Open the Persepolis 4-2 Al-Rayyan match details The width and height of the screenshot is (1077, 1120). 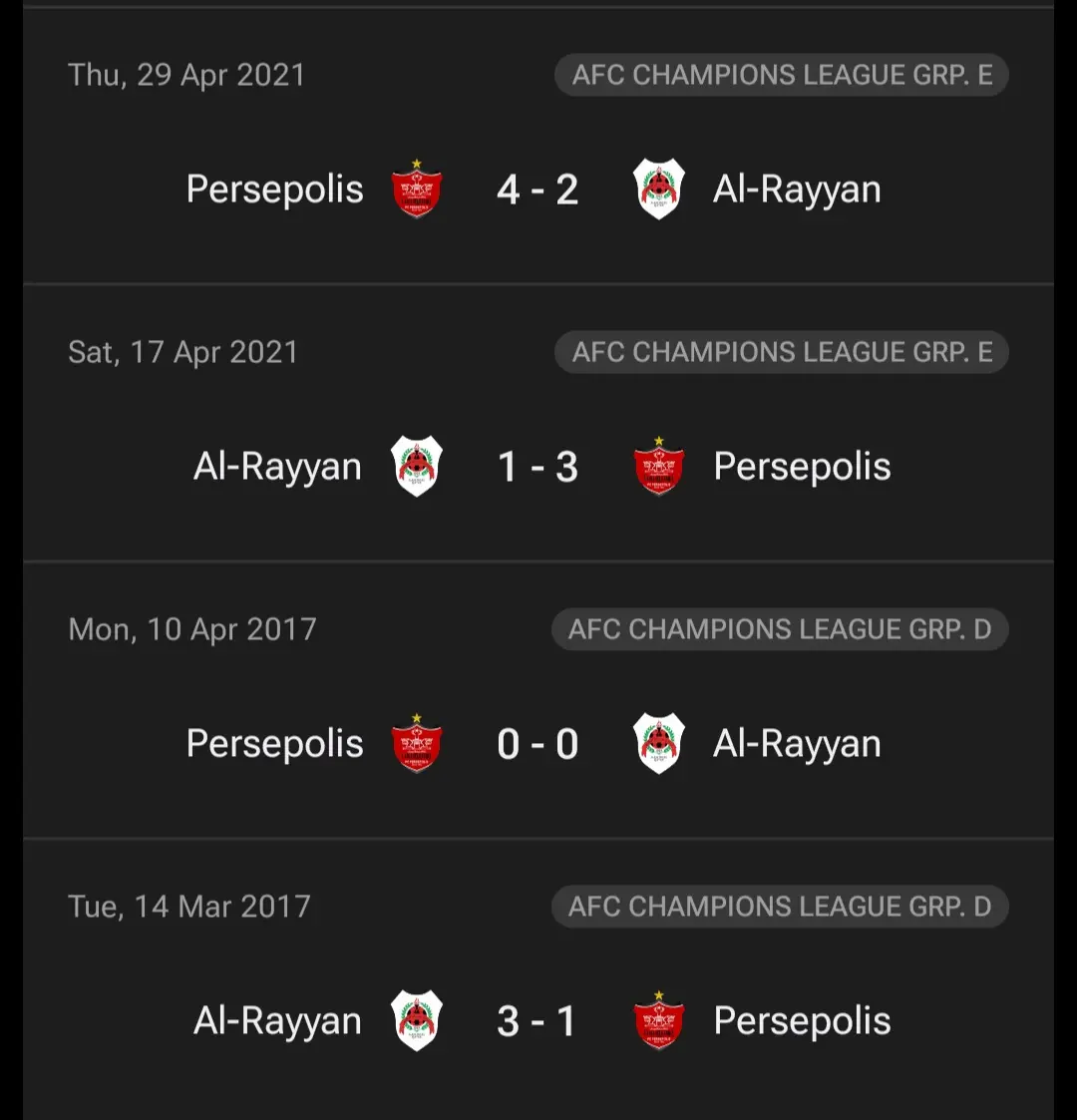[x=538, y=188]
